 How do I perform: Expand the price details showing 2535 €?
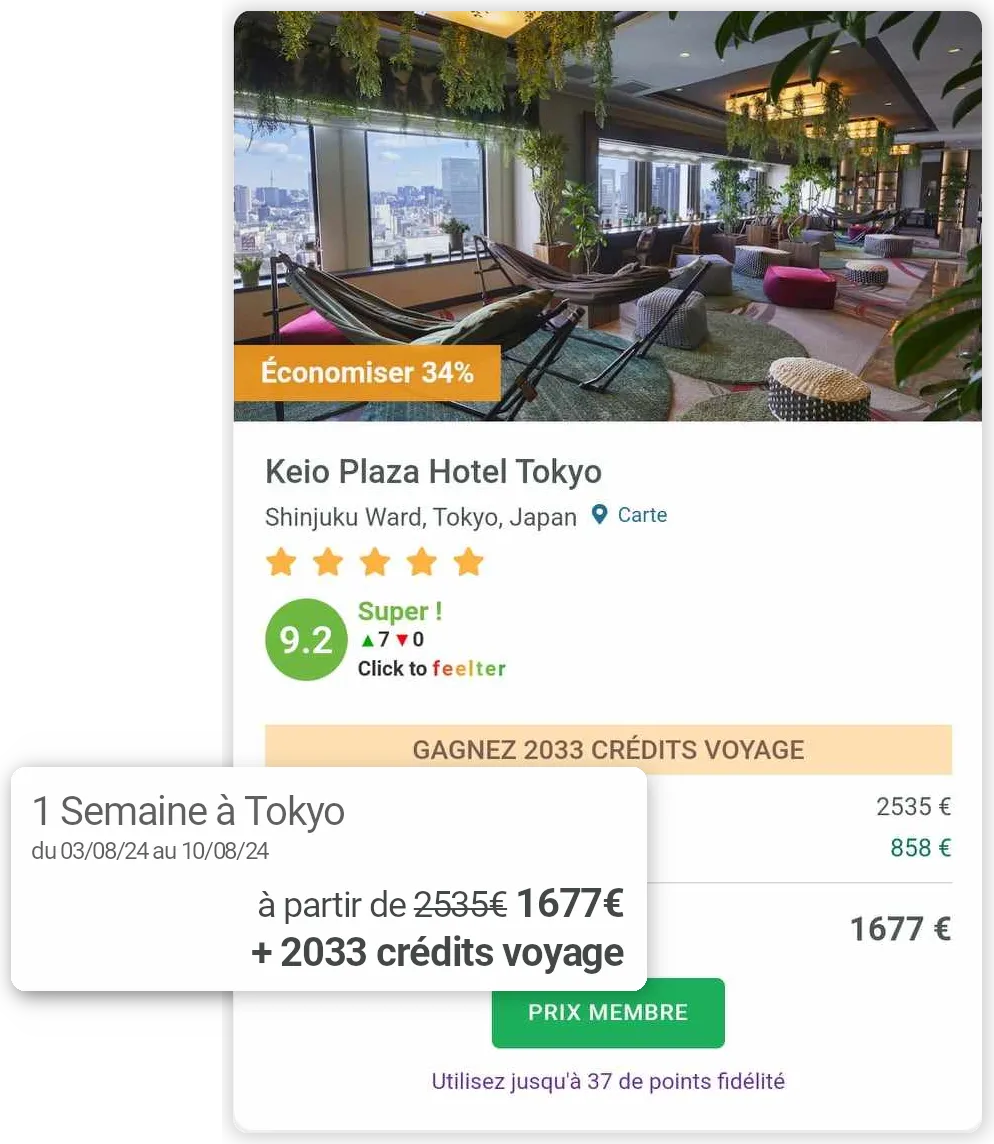[914, 806]
